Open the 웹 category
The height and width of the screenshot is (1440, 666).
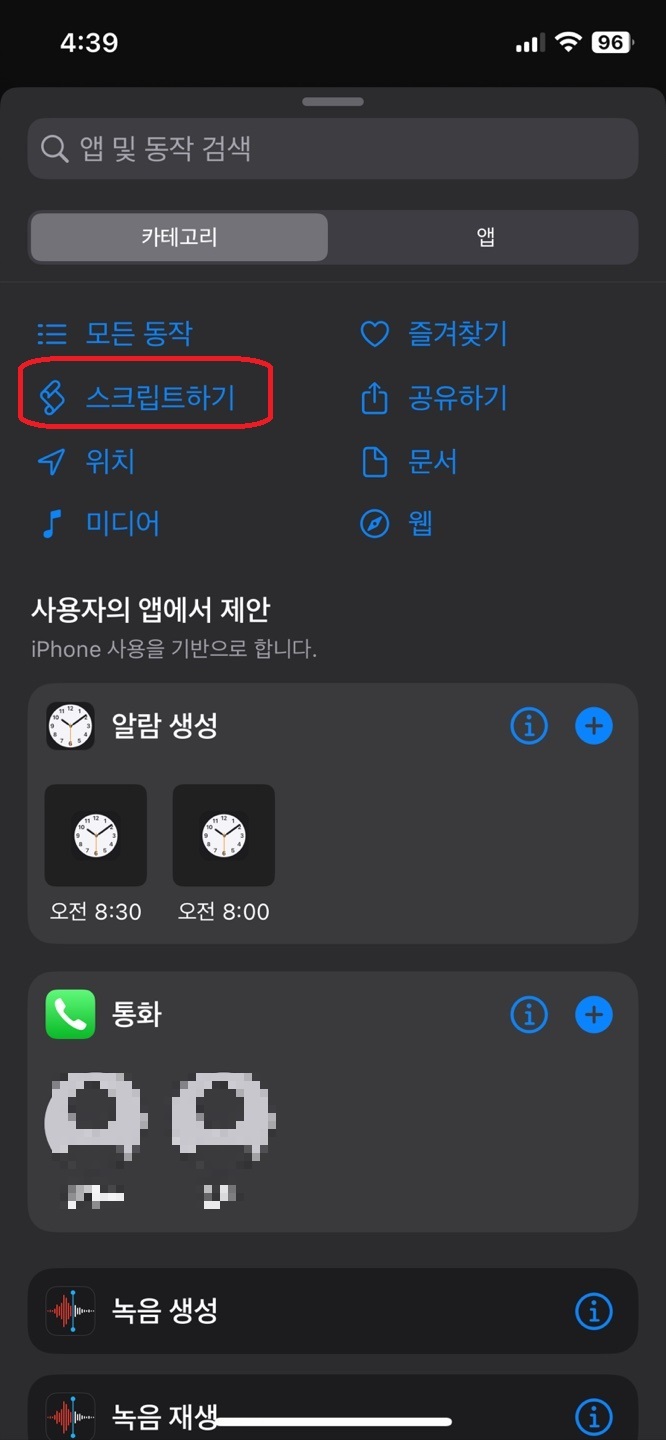(397, 523)
